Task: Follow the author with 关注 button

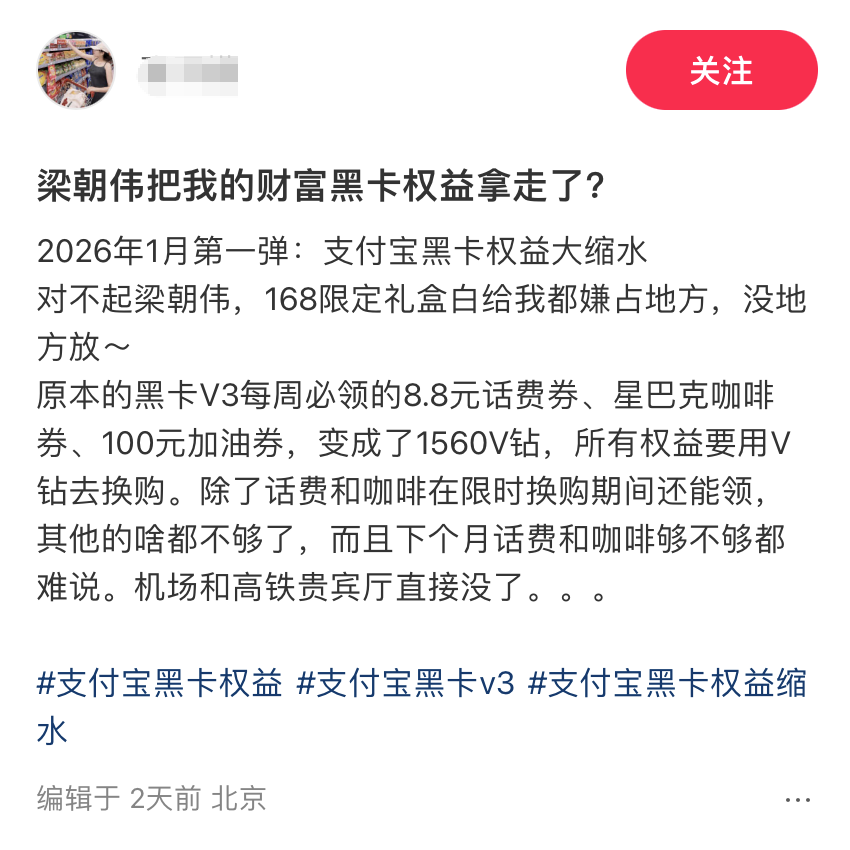Action: [x=721, y=70]
